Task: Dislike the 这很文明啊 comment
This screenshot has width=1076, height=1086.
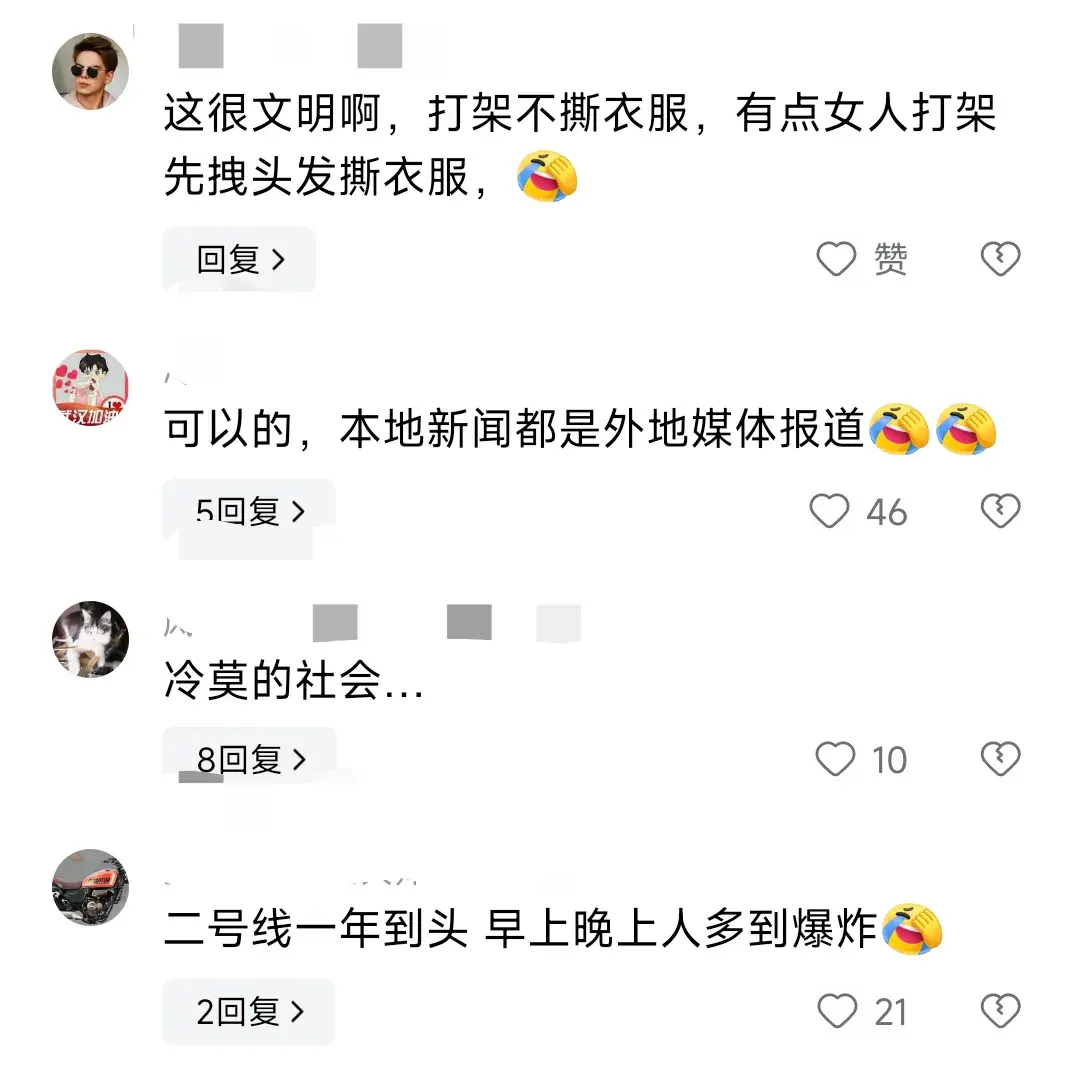Action: click(999, 260)
